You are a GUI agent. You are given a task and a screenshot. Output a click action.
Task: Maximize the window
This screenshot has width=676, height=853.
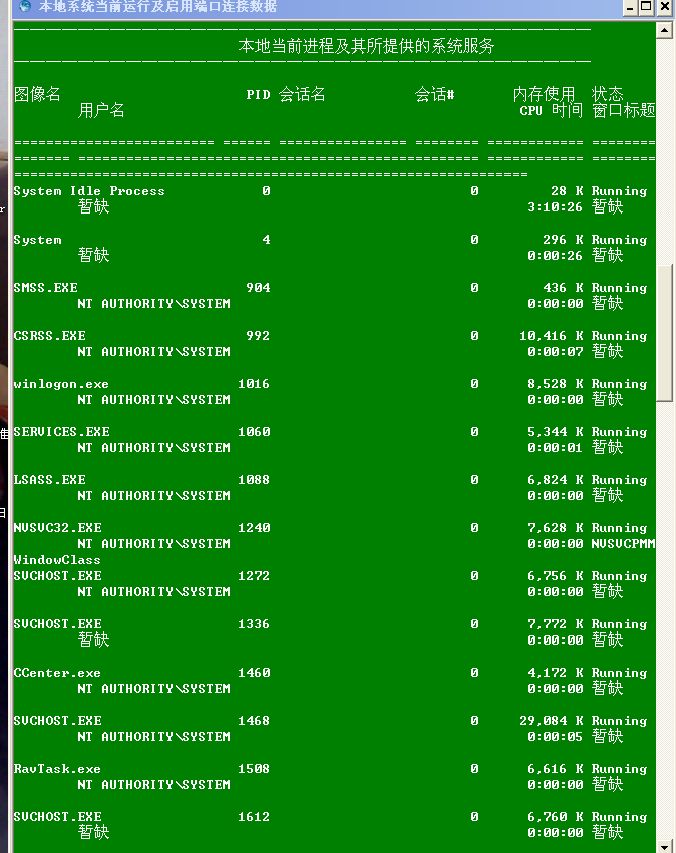[647, 7]
